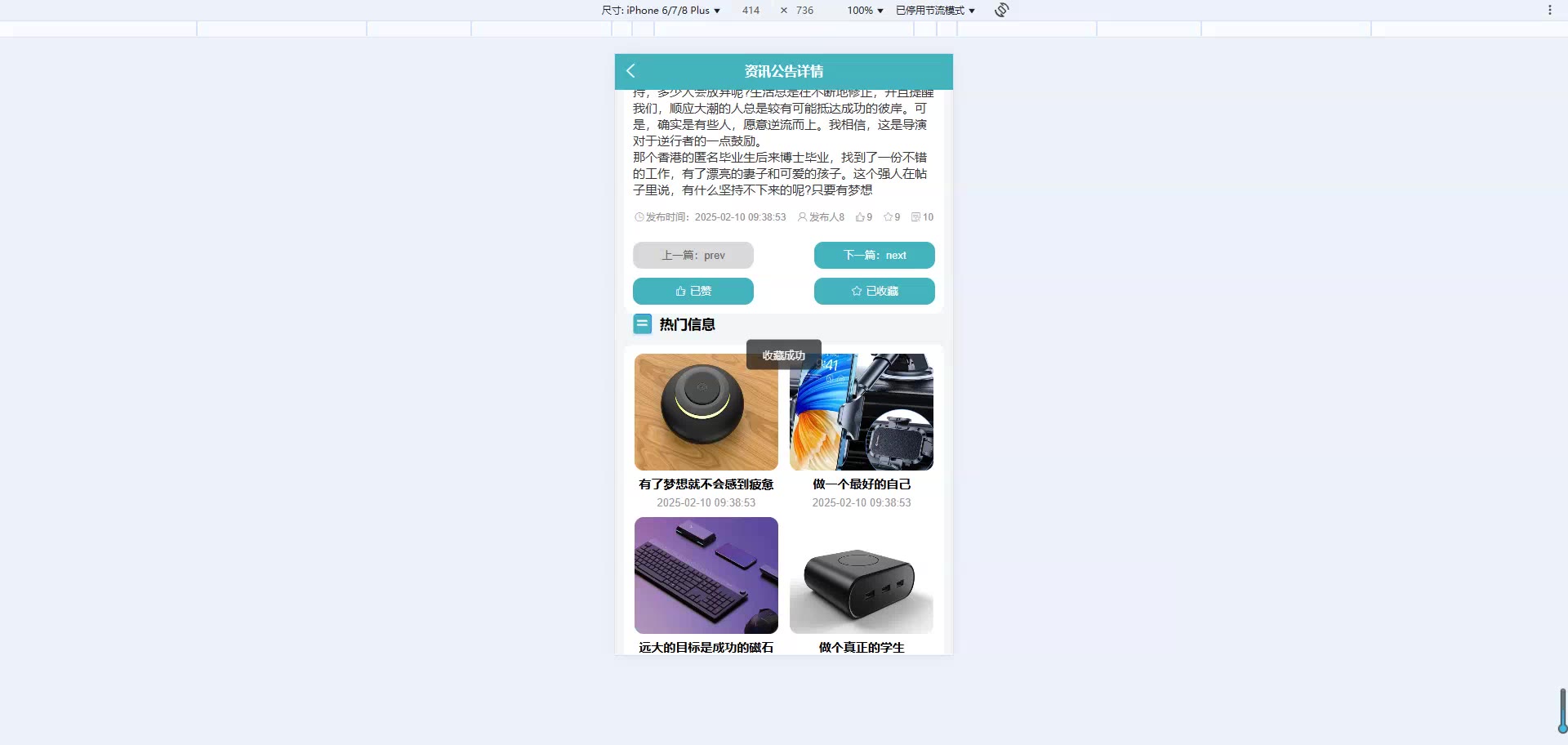Open the article 远大的目标是成功的磁石
The width and height of the screenshot is (1568, 745).
click(706, 575)
